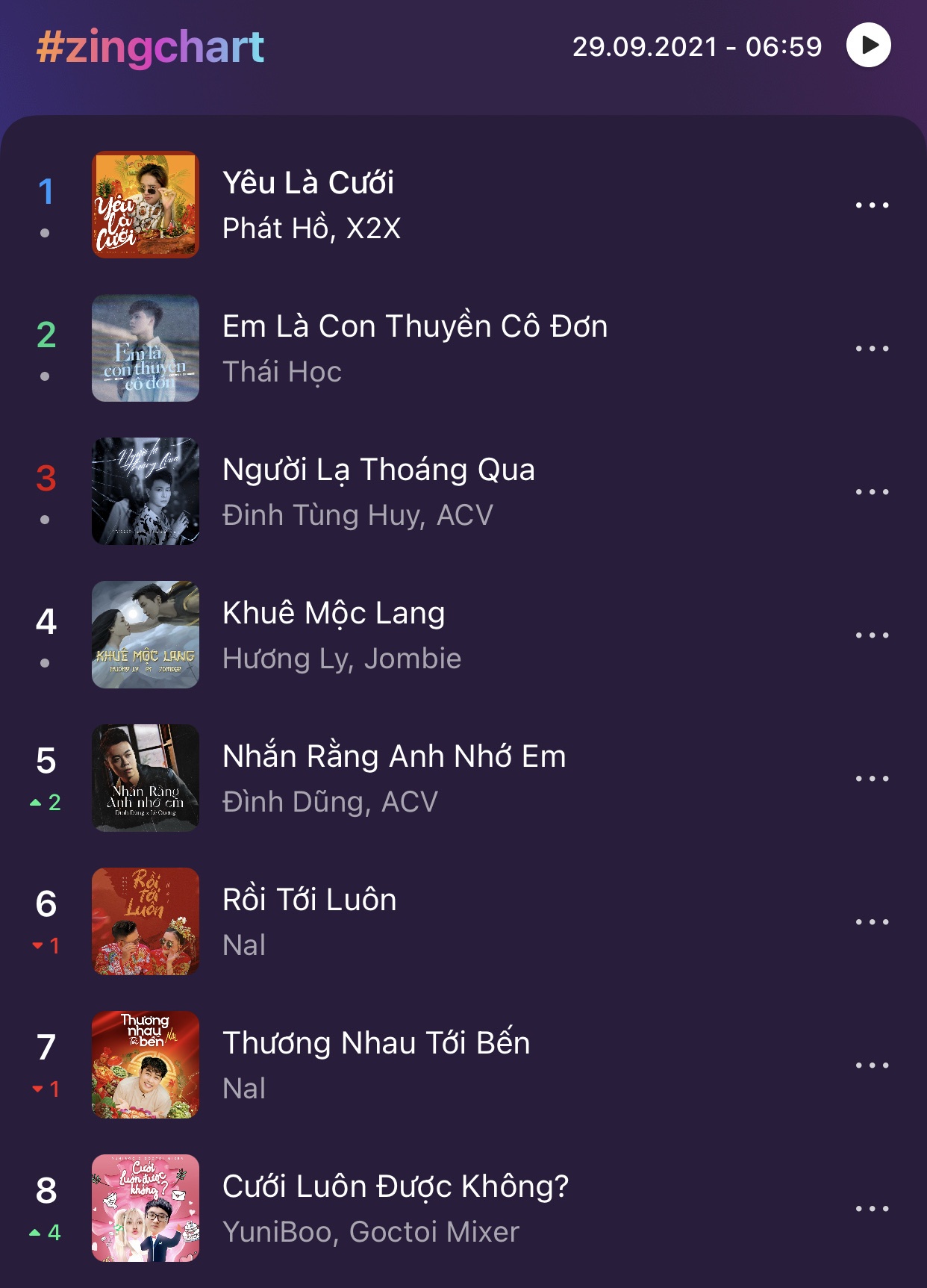This screenshot has height=1288, width=927.
Task: Open more options for Rồi Tới Luôn
Action: [x=872, y=921]
